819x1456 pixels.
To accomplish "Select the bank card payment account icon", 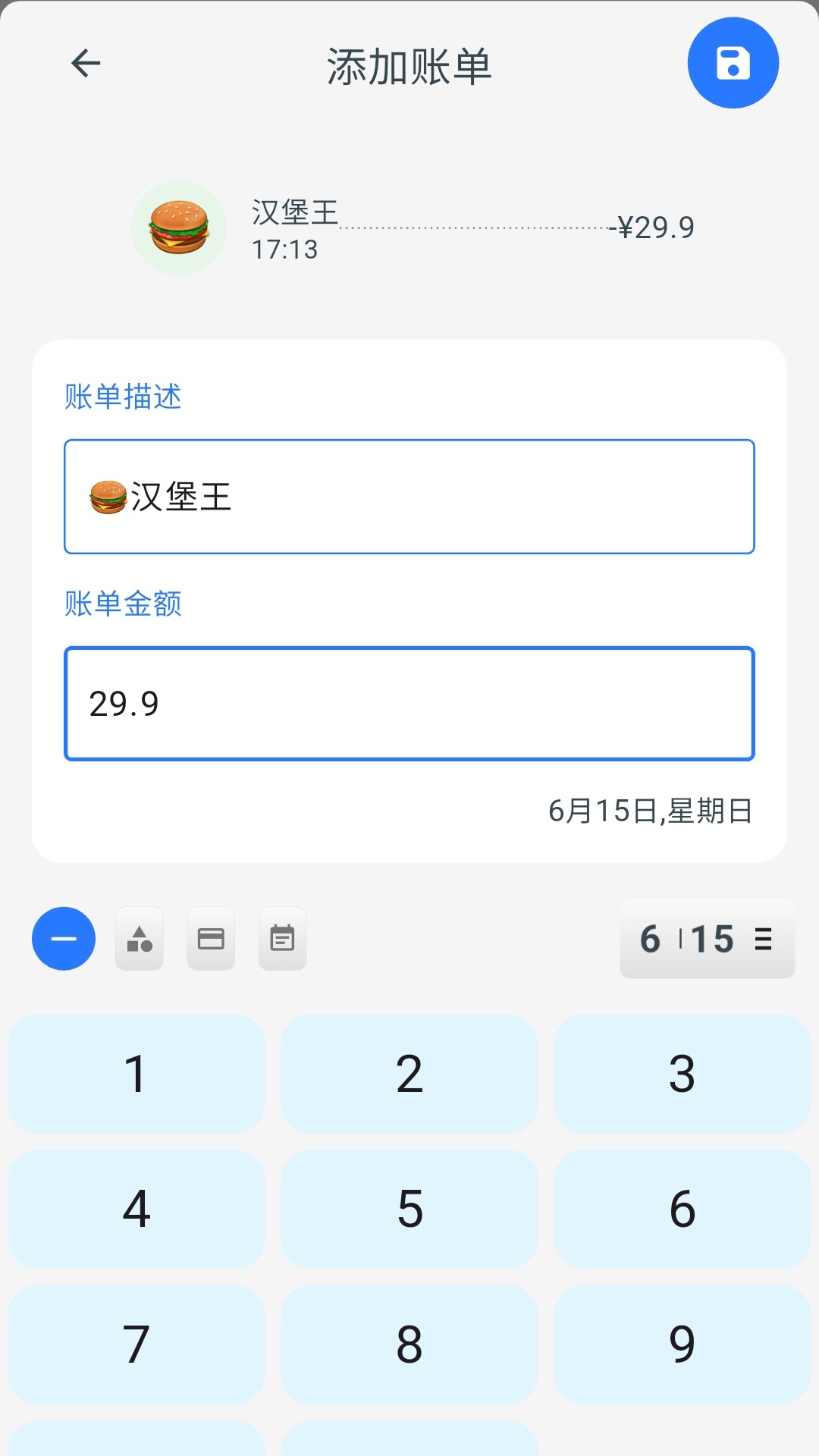I will 210,939.
